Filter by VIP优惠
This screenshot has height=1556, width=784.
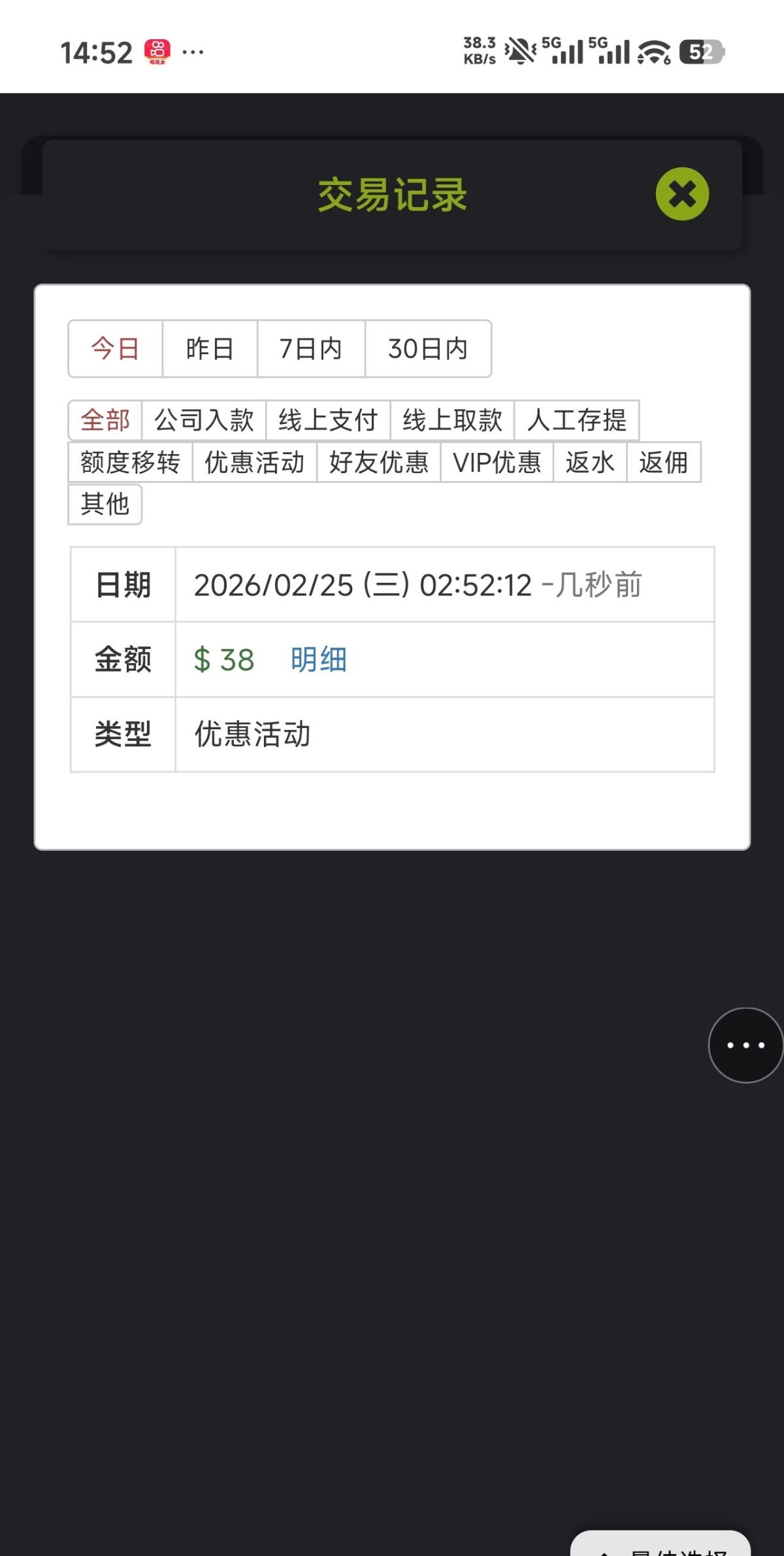pos(497,462)
